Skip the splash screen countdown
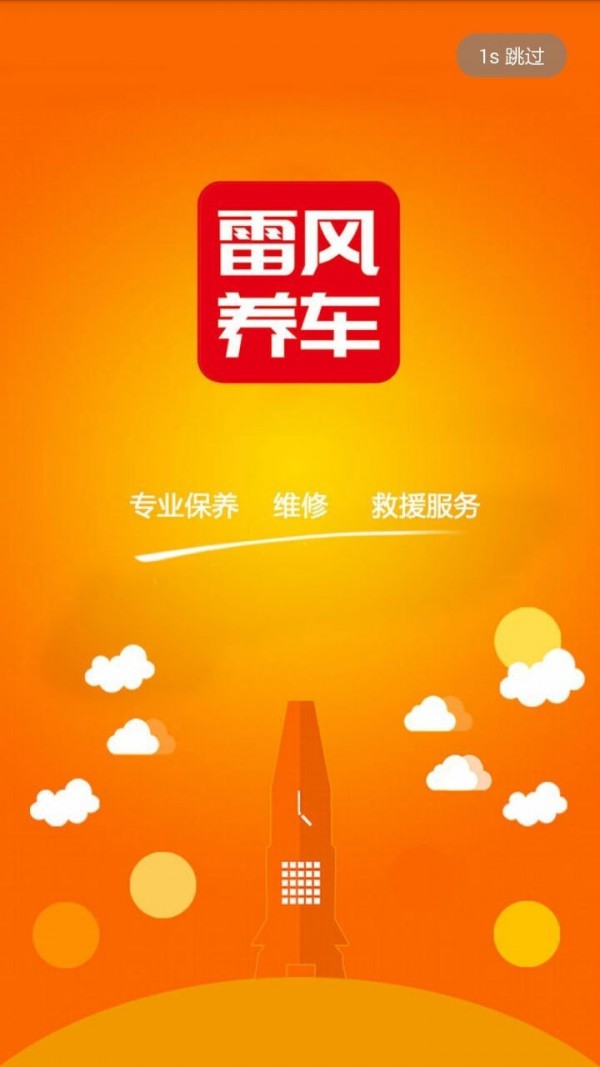600x1067 pixels. (x=511, y=56)
